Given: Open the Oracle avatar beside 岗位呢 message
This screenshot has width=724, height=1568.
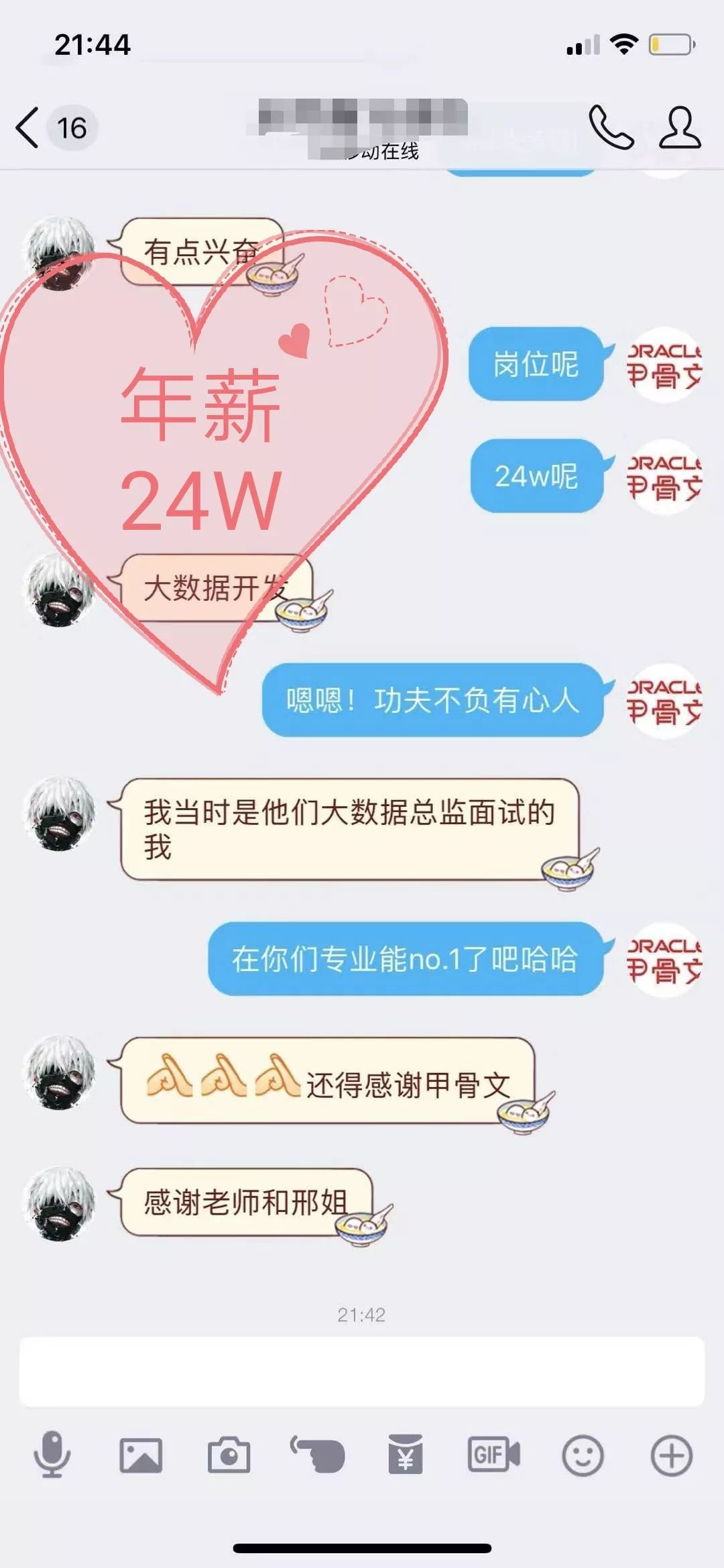Looking at the screenshot, I should (x=664, y=365).
